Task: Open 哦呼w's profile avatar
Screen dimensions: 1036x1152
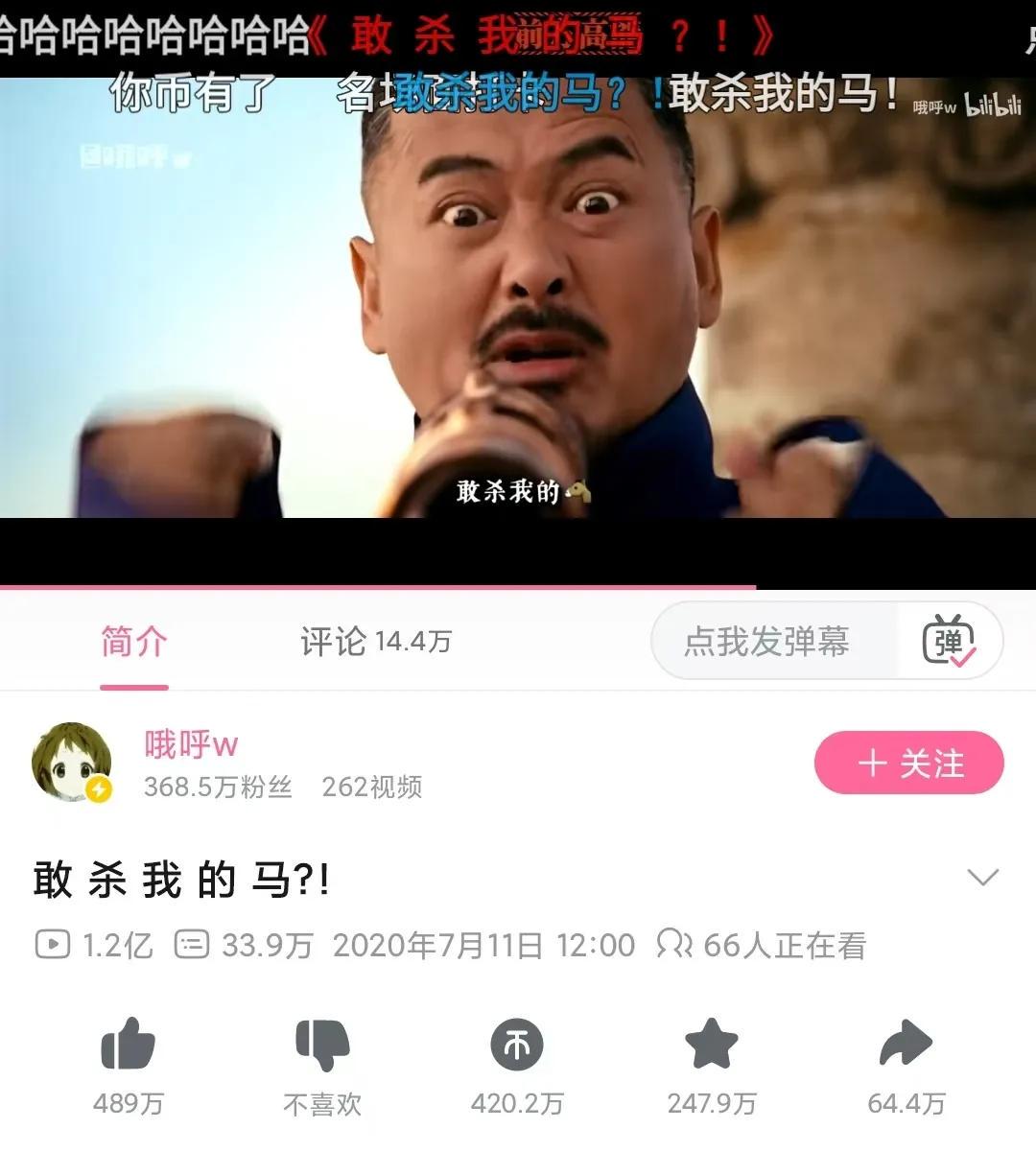Action: pyautogui.click(x=72, y=763)
